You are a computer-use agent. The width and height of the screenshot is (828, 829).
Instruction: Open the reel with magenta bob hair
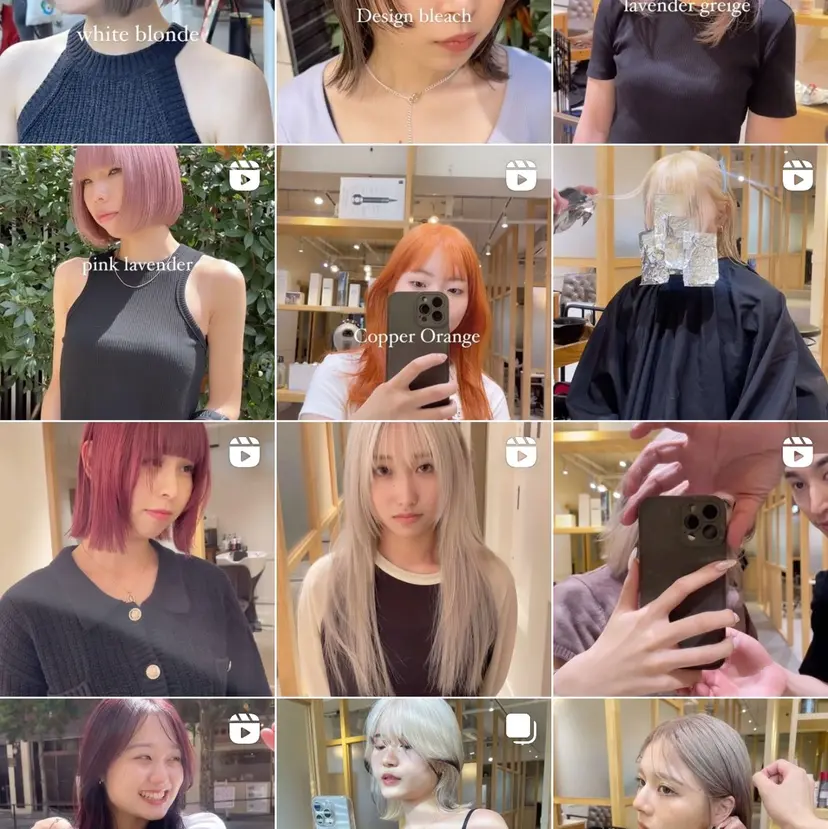click(136, 559)
